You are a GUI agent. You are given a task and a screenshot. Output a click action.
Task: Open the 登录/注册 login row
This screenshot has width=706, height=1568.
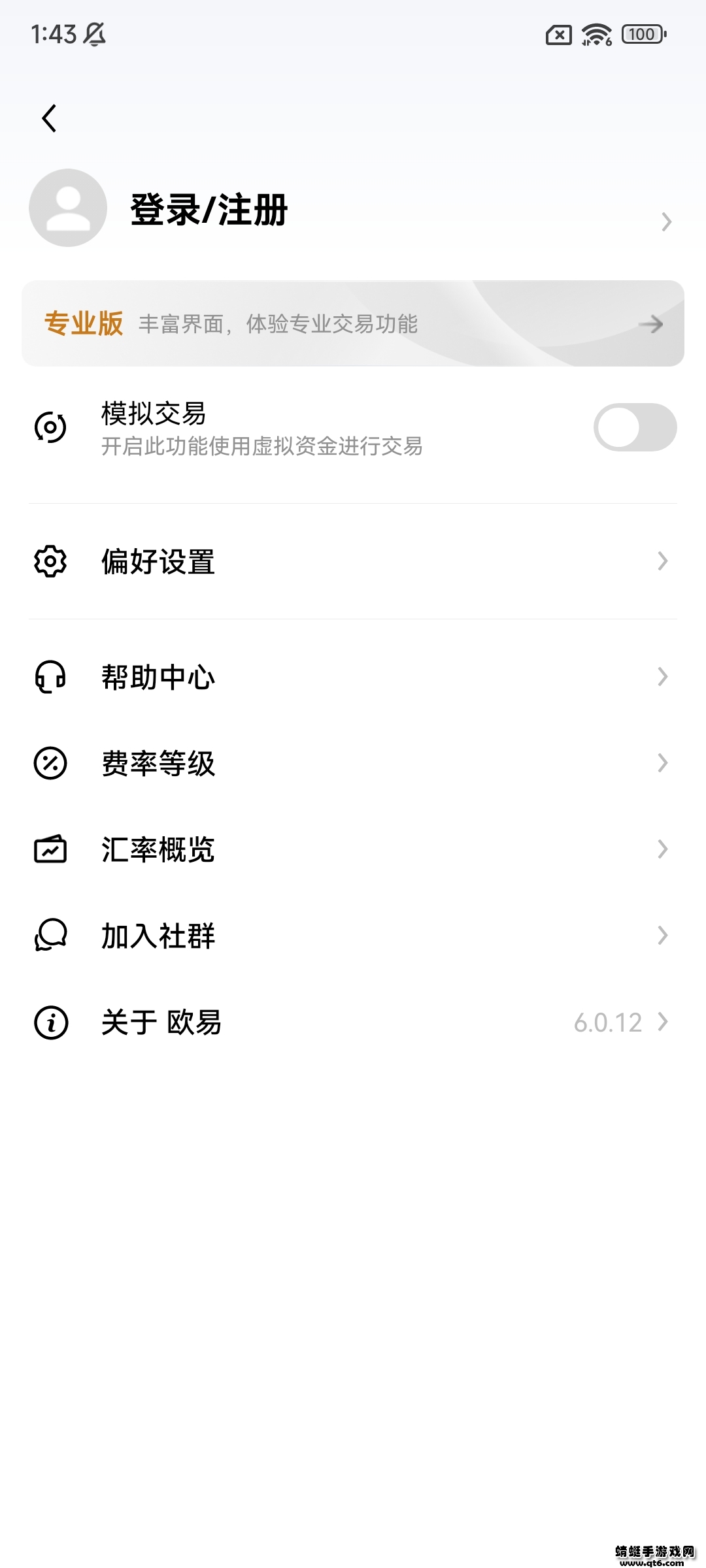[x=353, y=209]
